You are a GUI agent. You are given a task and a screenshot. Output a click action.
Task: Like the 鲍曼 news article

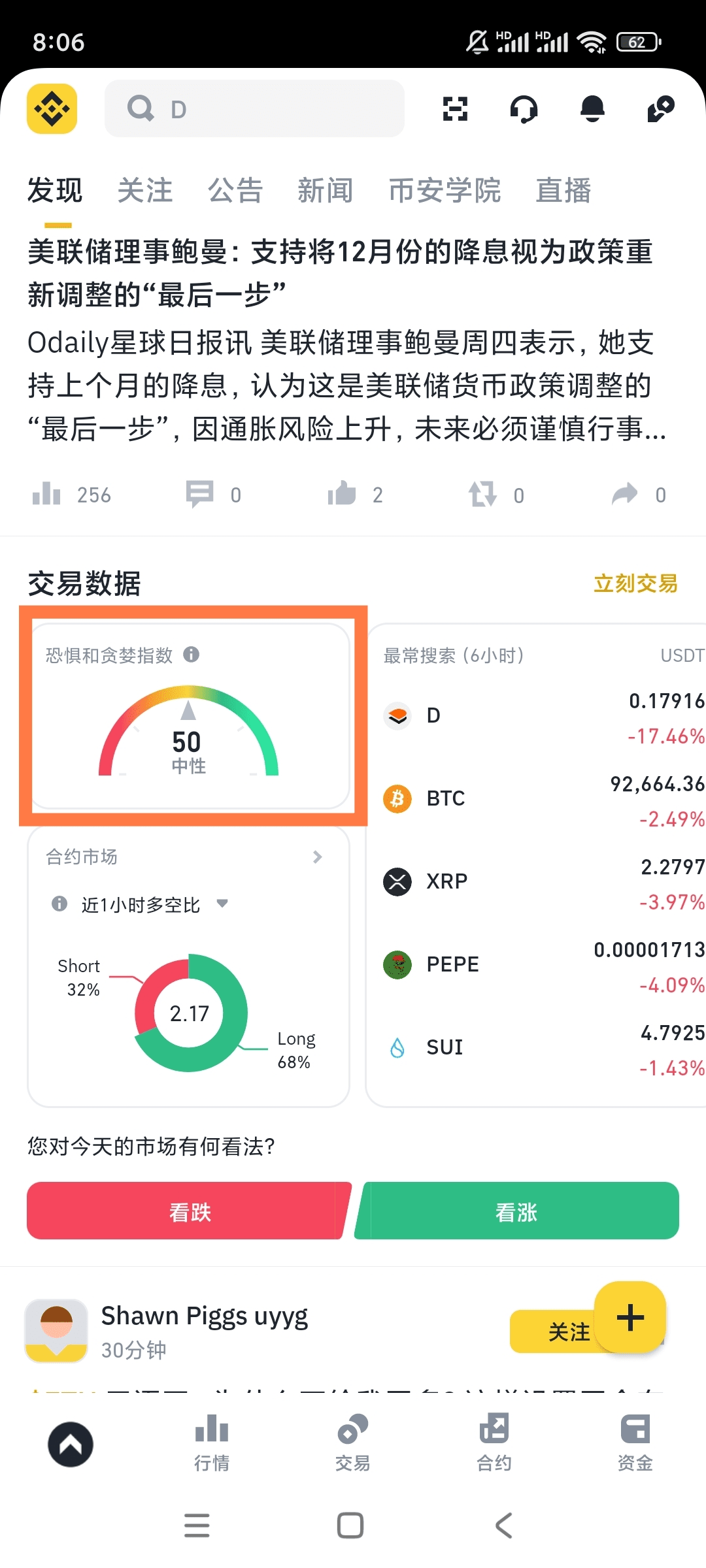point(355,495)
